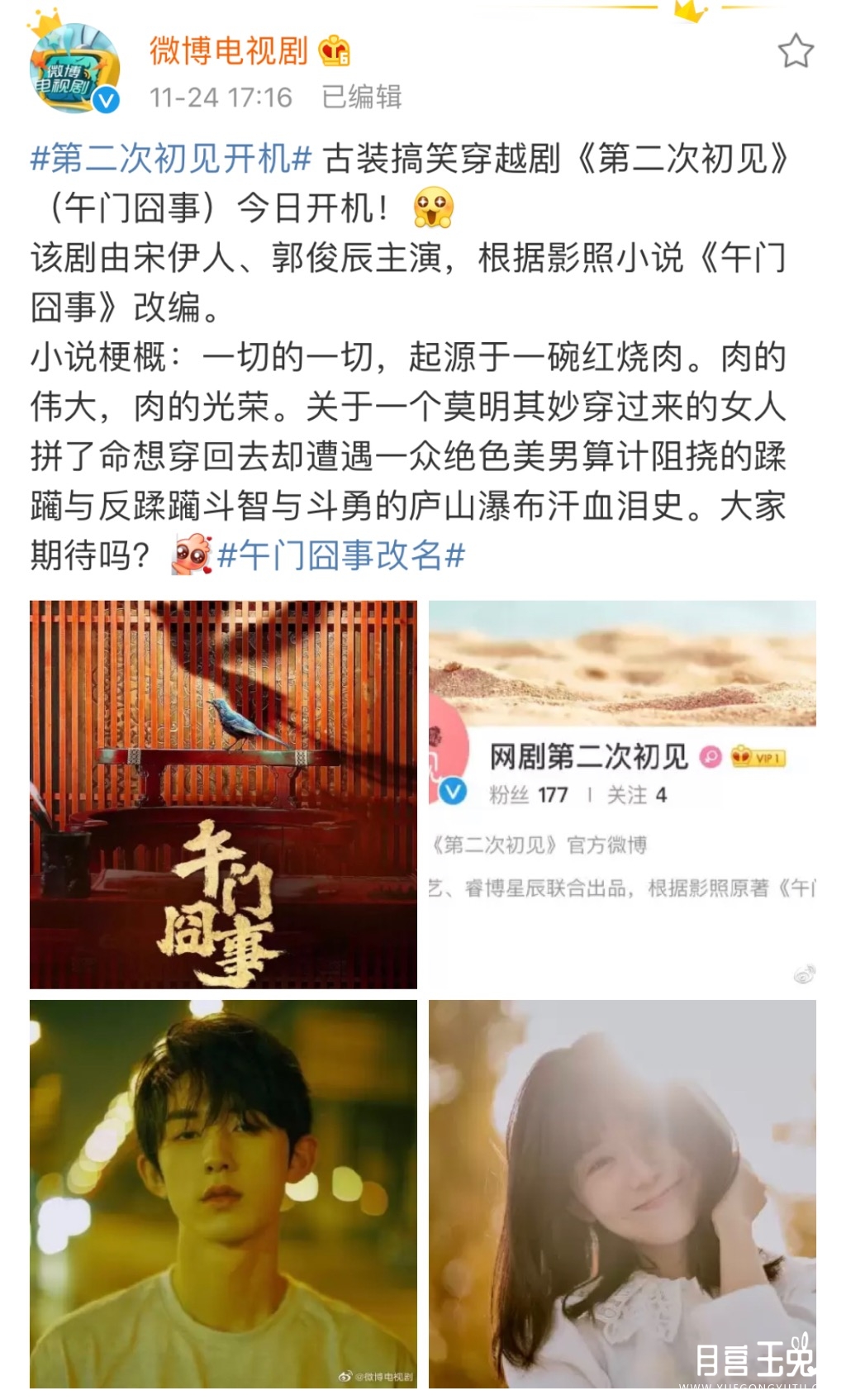Open the 网剧第二次初见 profile screenshot image
This screenshot has width=846, height=1400.
(x=622, y=794)
